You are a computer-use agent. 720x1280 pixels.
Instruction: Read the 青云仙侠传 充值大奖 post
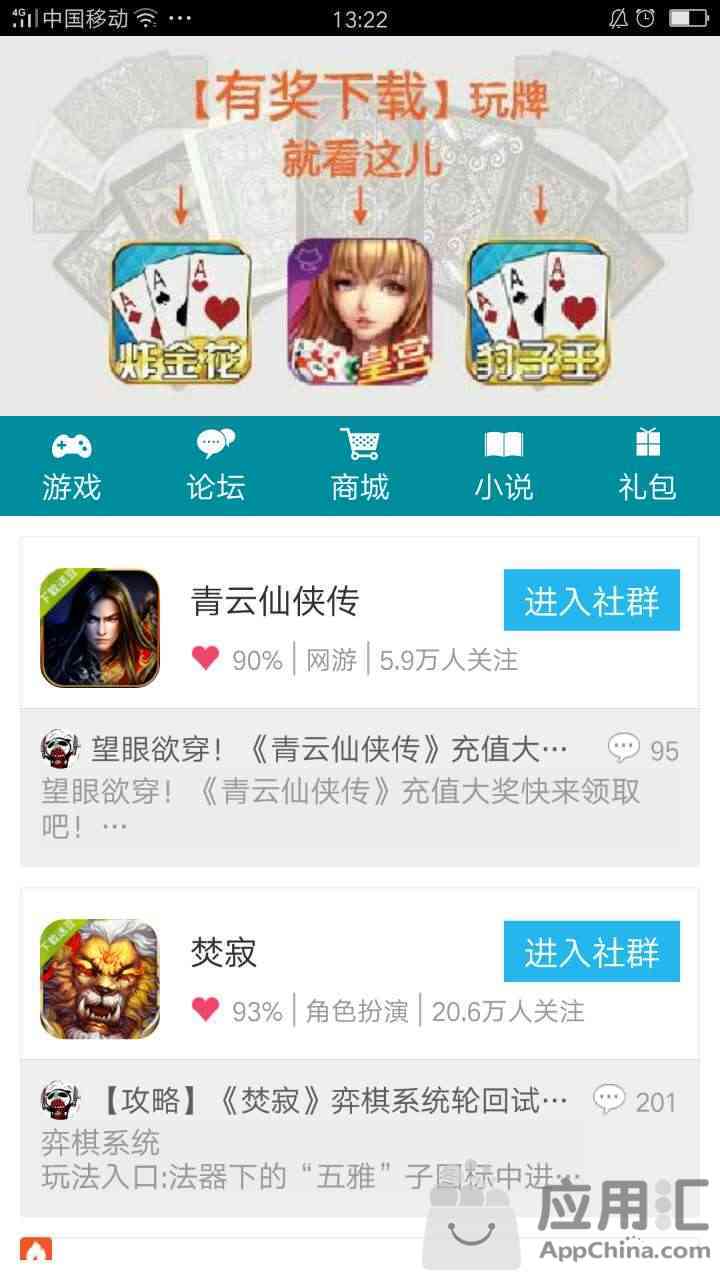click(x=360, y=788)
